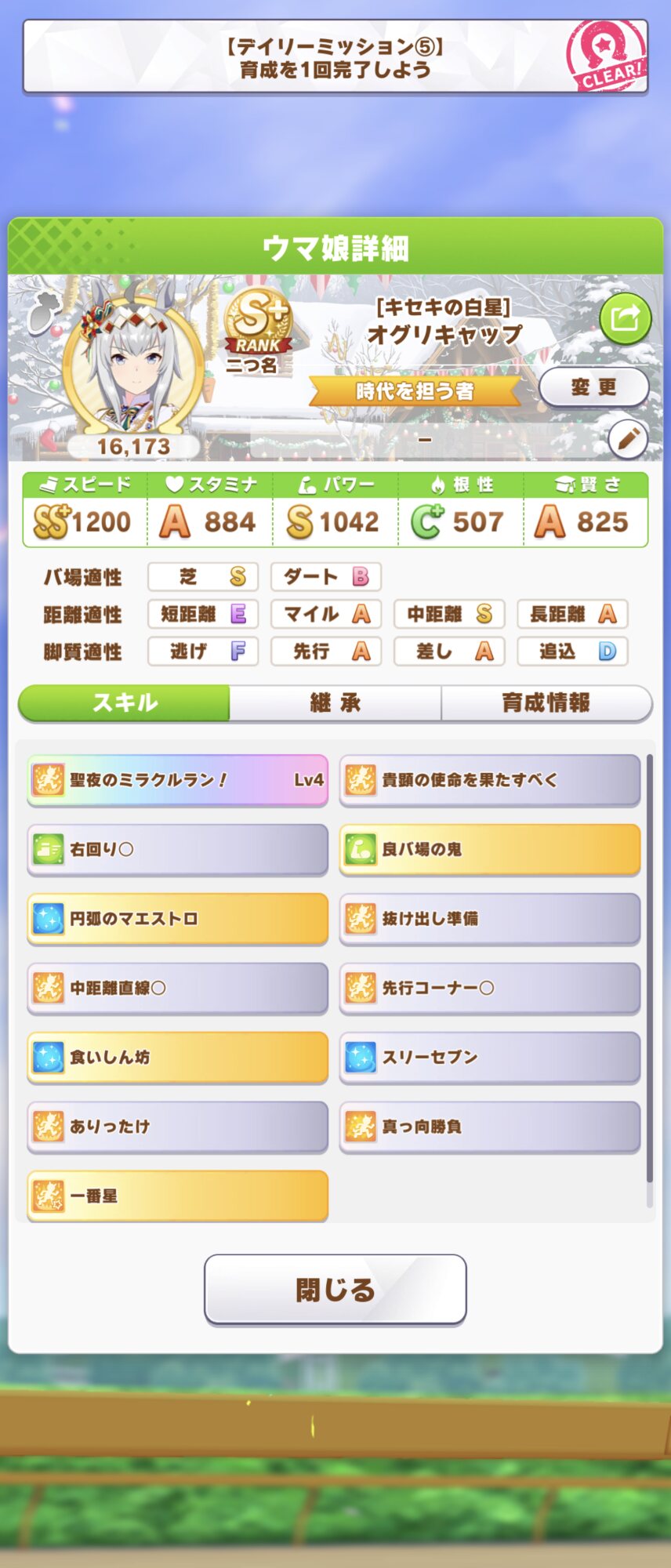This screenshot has width=671, height=1568.
Task: View the 抜け出し準備 skill description
Action: 489,918
